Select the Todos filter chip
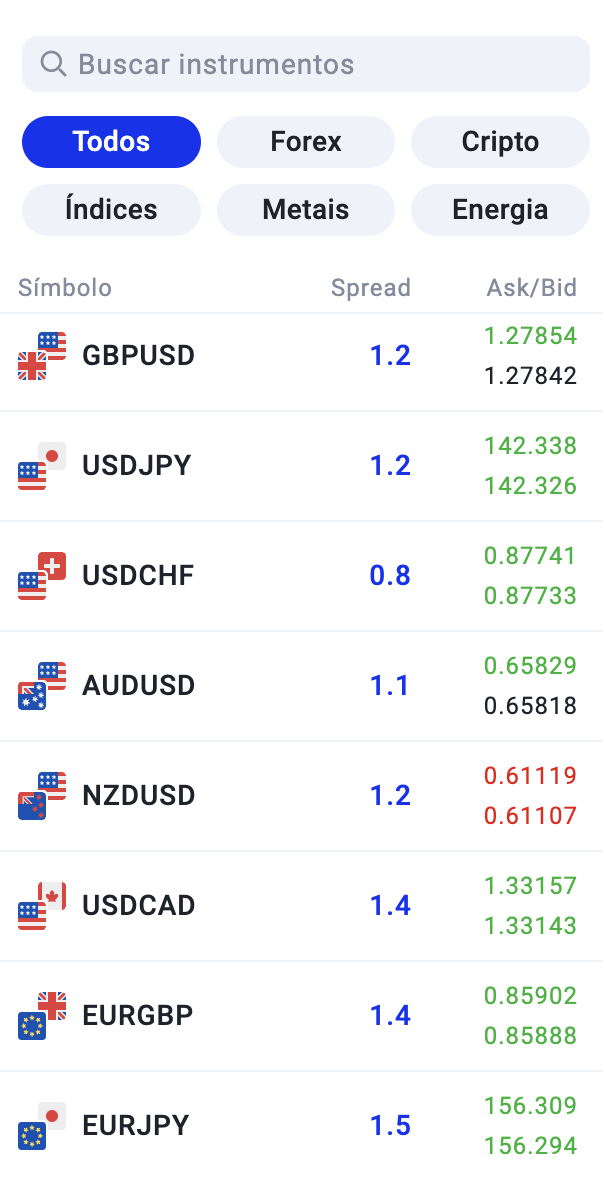 [x=111, y=141]
